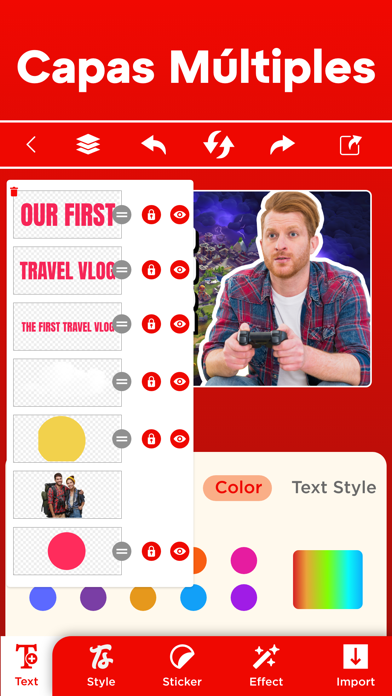Redo the last action
Image resolution: width=392 pixels, height=696 pixels.
(x=282, y=145)
